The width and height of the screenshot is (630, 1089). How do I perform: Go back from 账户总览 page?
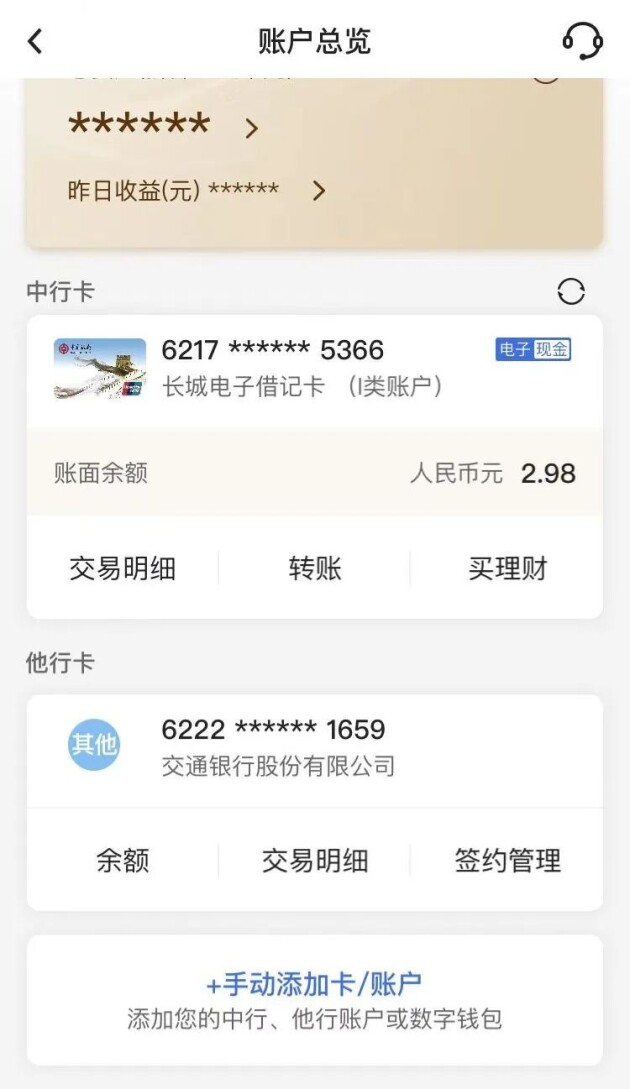click(36, 41)
